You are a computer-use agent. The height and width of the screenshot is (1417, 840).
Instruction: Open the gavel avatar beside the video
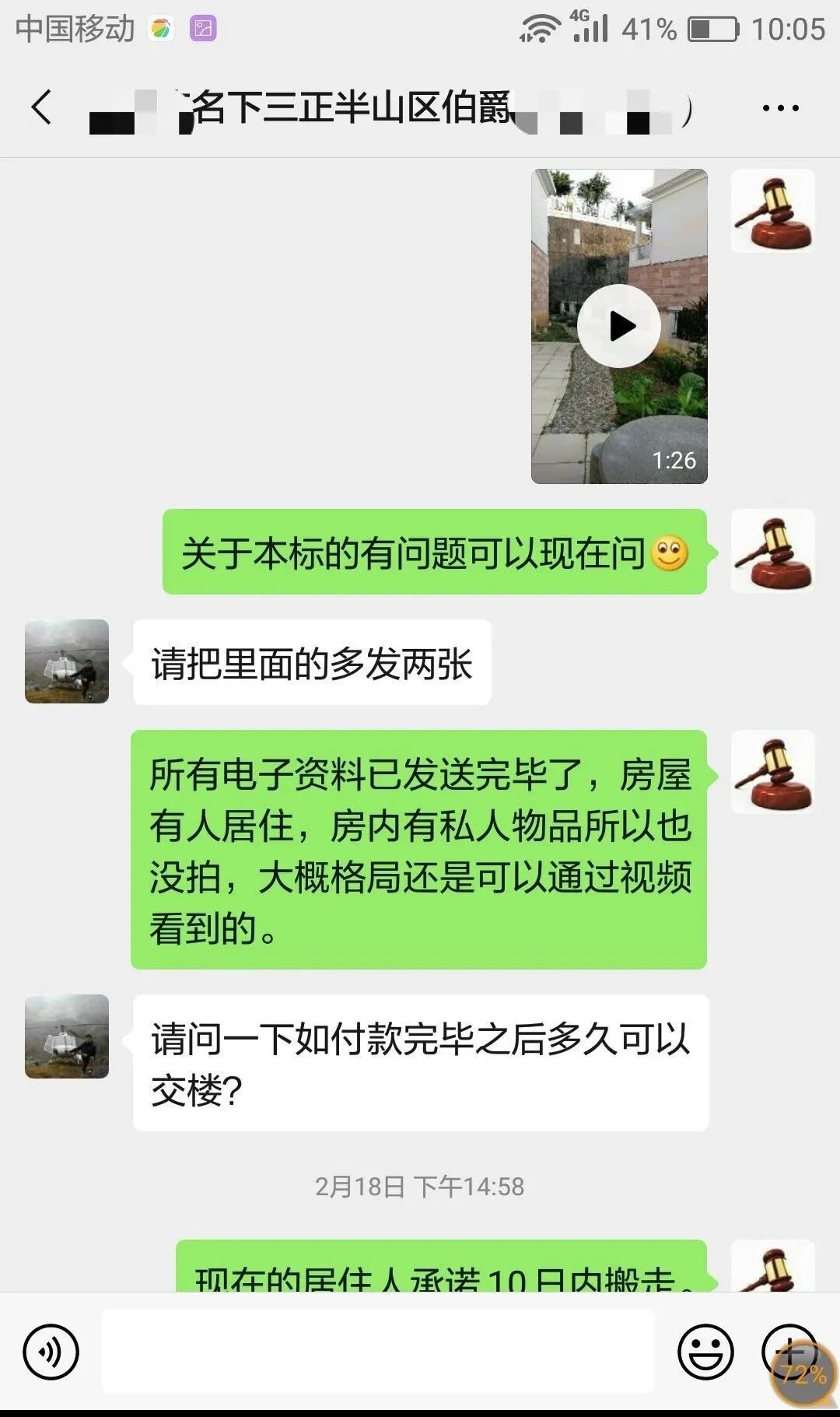773,211
